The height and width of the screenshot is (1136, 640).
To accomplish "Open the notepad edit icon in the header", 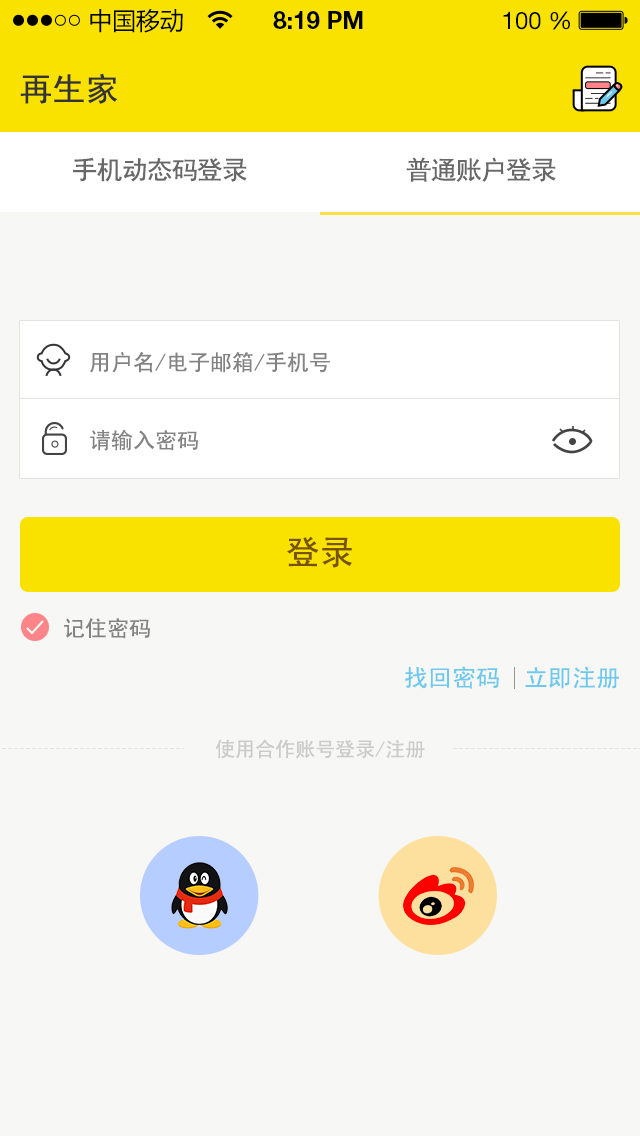I will click(597, 89).
